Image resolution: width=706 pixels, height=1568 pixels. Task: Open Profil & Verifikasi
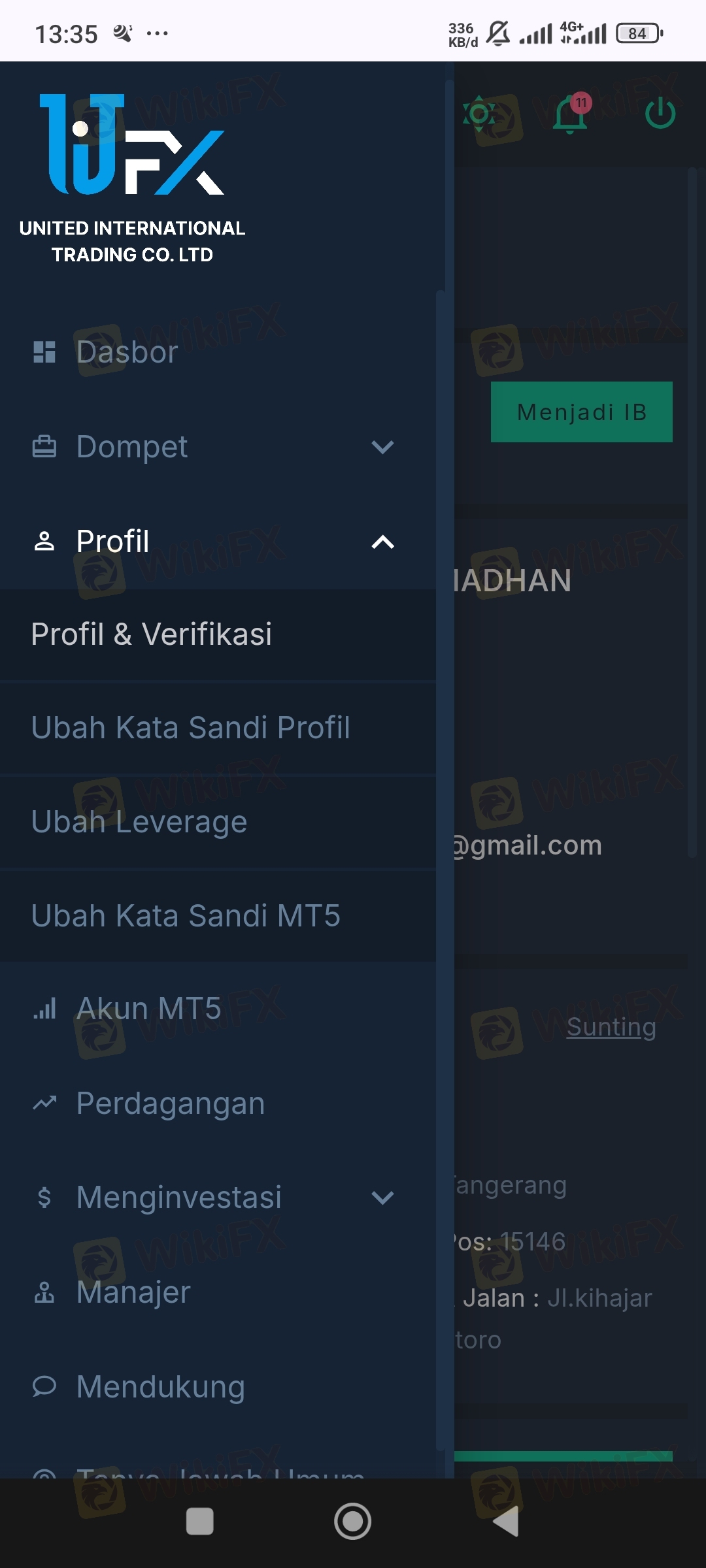[x=218, y=634]
